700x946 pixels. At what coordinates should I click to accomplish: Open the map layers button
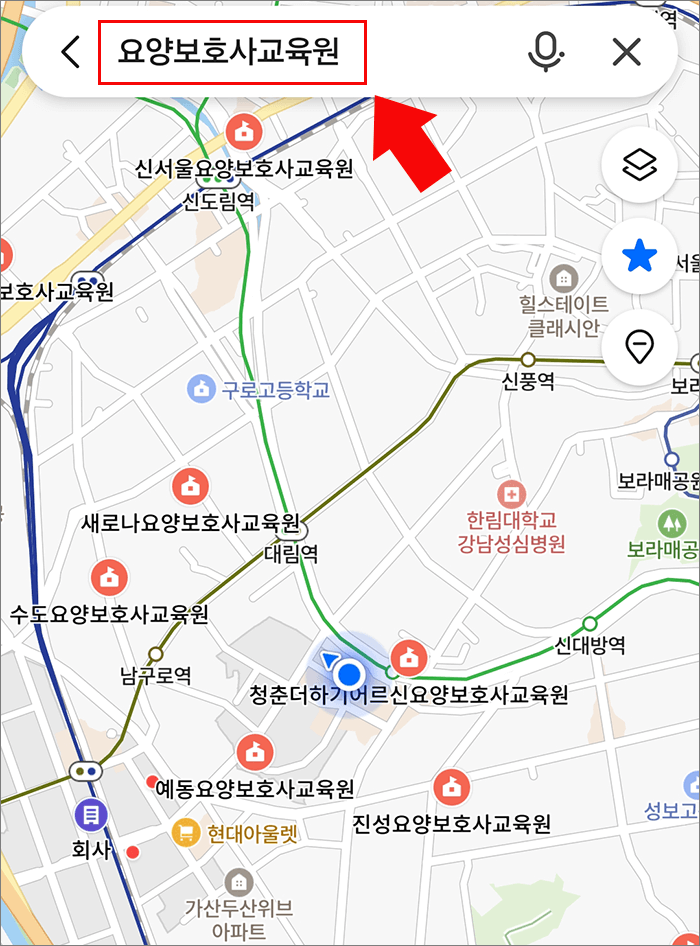point(638,165)
